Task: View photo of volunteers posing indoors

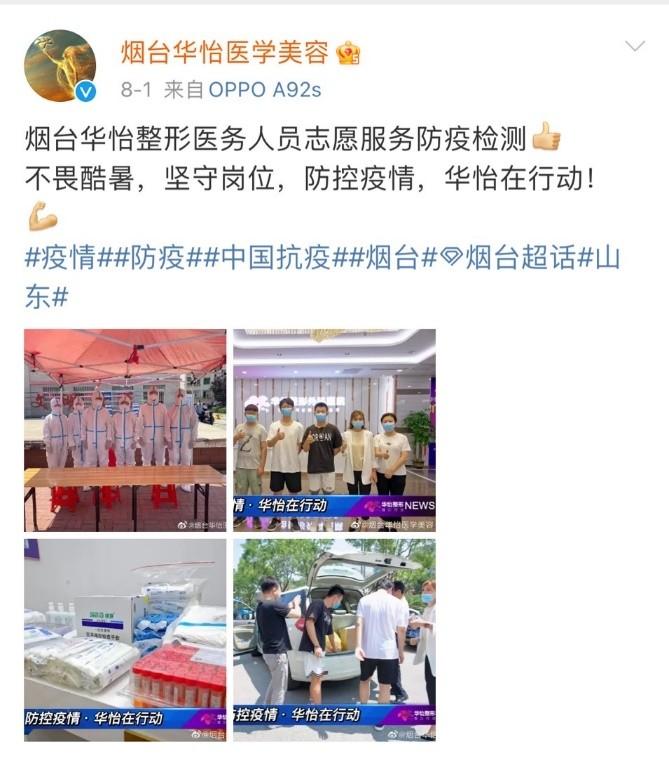Action: click(x=334, y=430)
